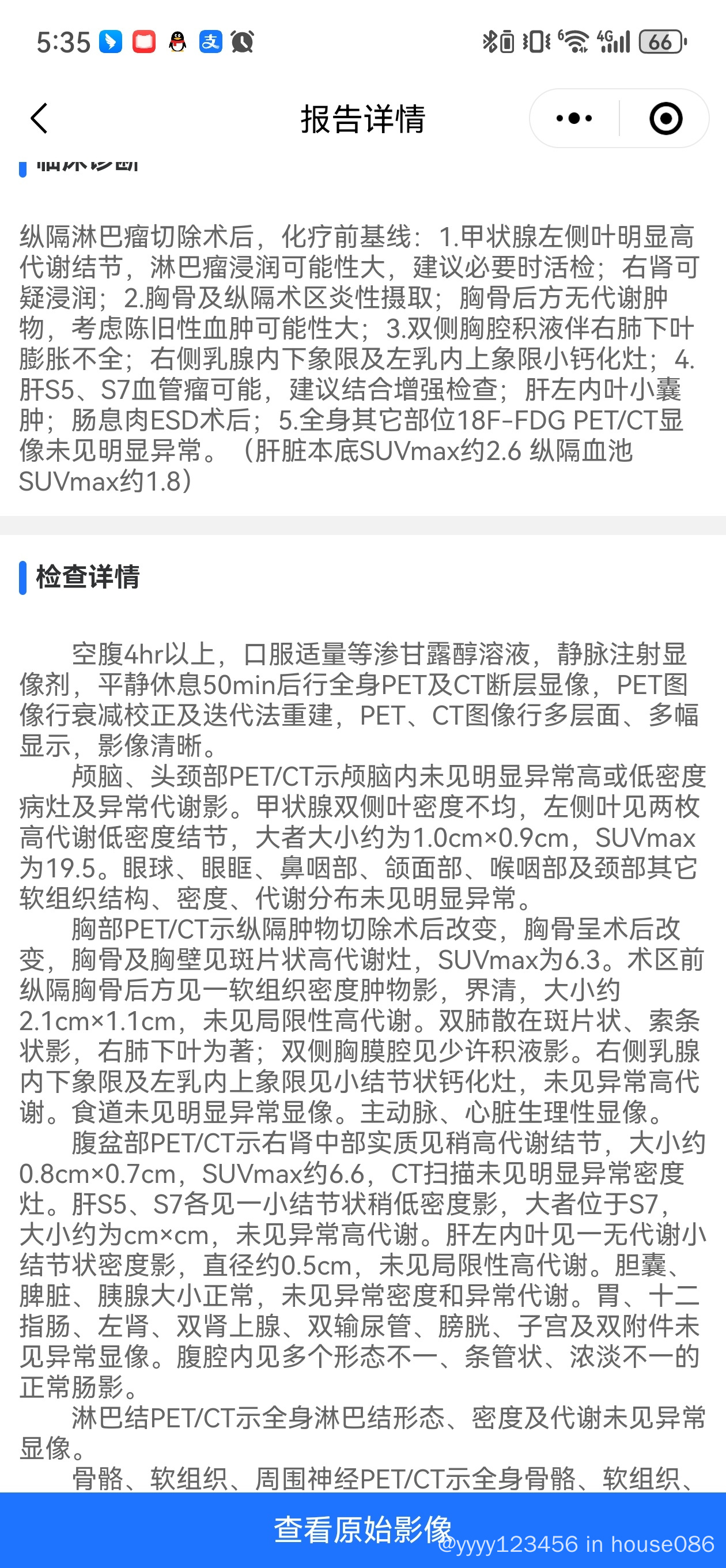Tap 查看原始影像 to view original images
This screenshot has height=1568, width=726.
362,1529
